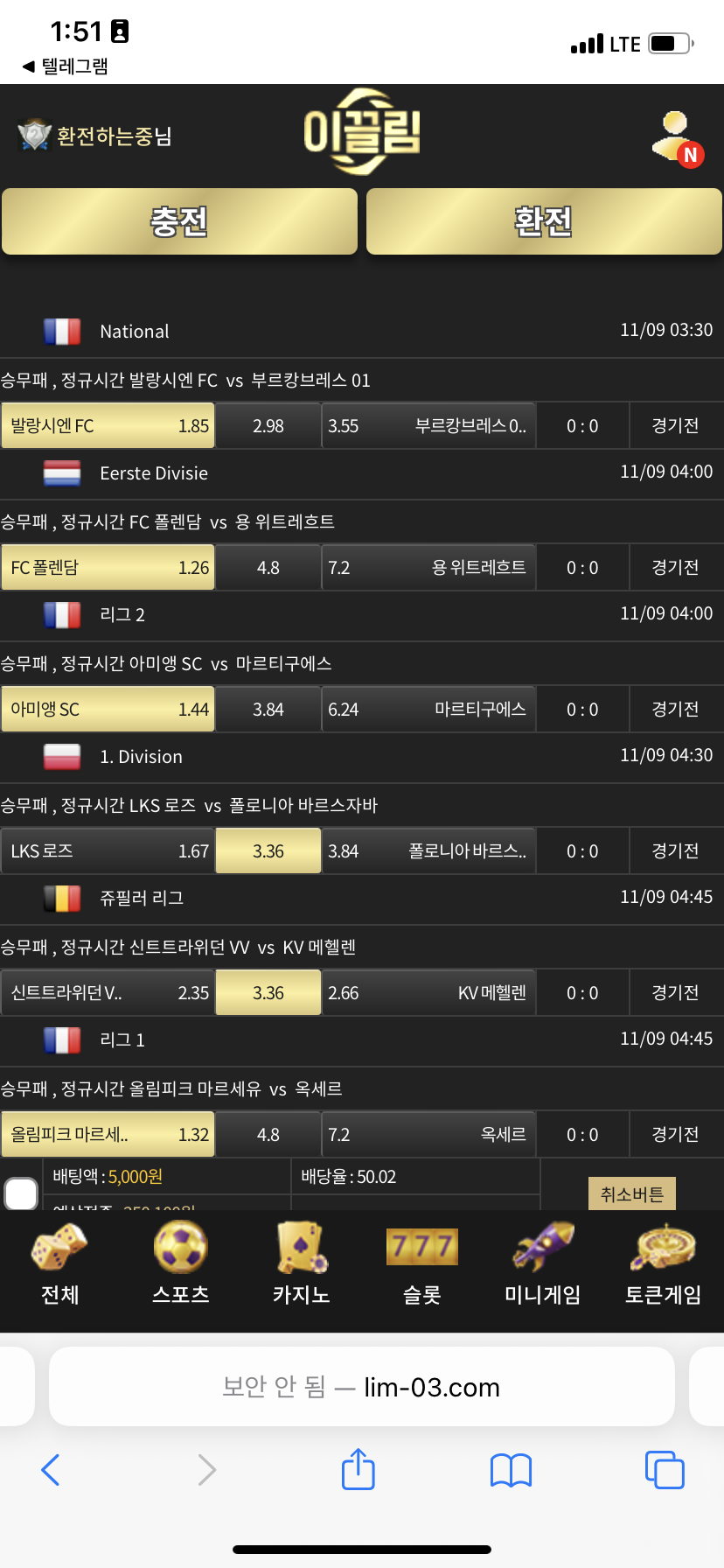Tap the Safari share icon
724x1568 pixels.
[x=359, y=1469]
